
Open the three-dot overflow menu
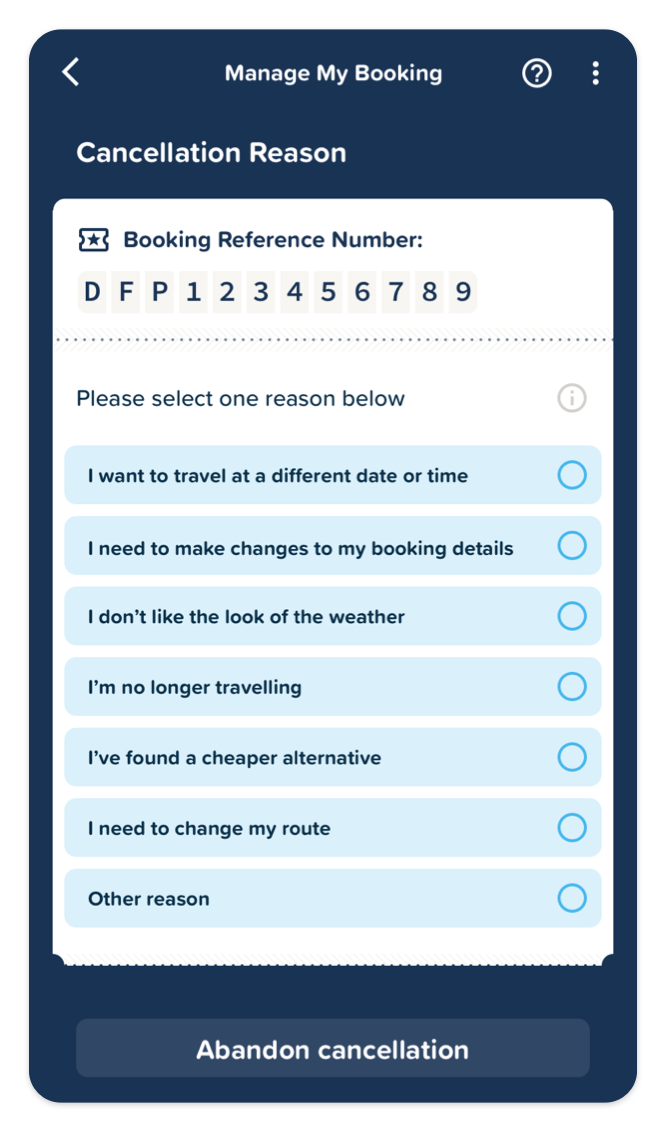click(595, 73)
